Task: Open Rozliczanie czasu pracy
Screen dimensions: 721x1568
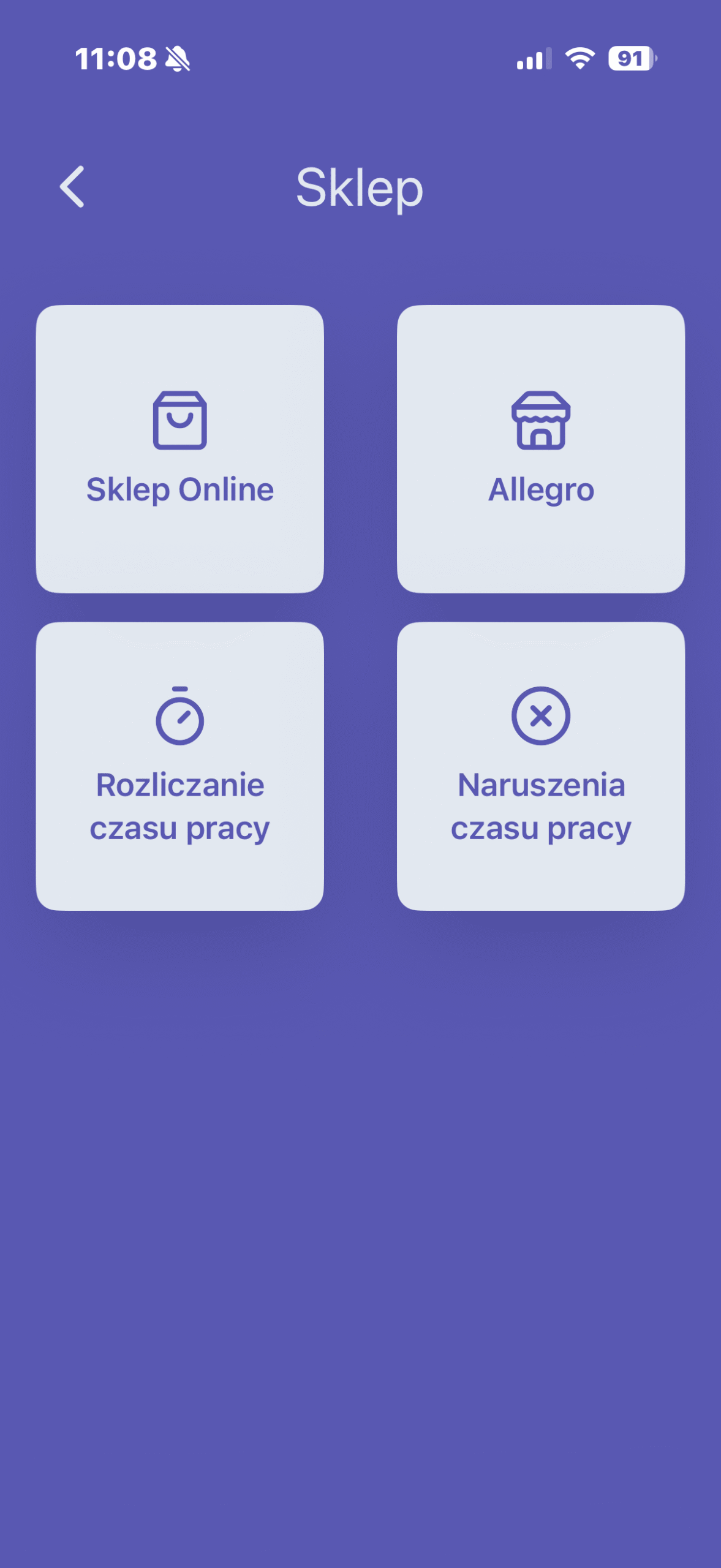Action: 179,766
